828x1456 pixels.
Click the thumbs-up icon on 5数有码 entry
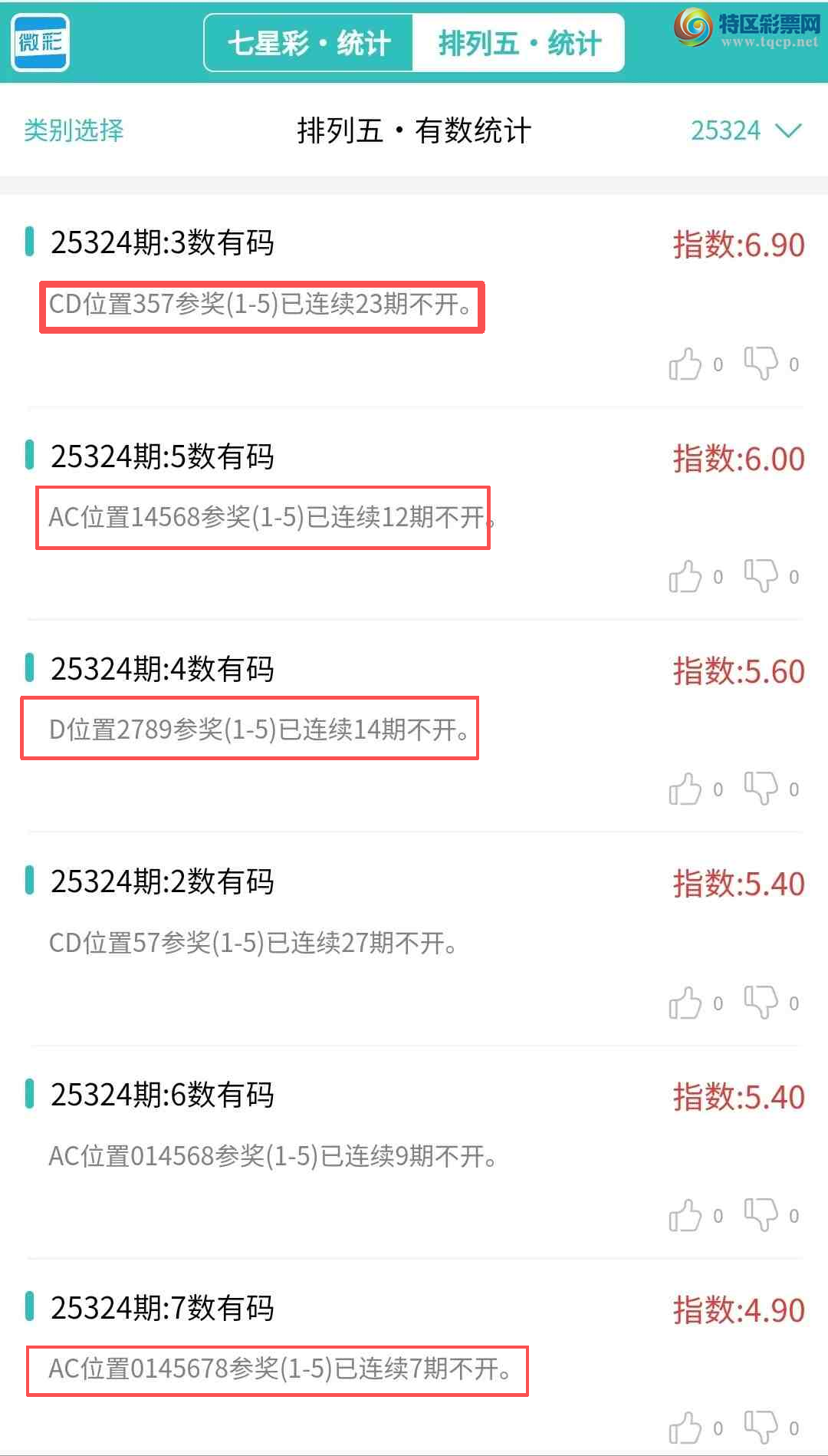[x=688, y=577]
